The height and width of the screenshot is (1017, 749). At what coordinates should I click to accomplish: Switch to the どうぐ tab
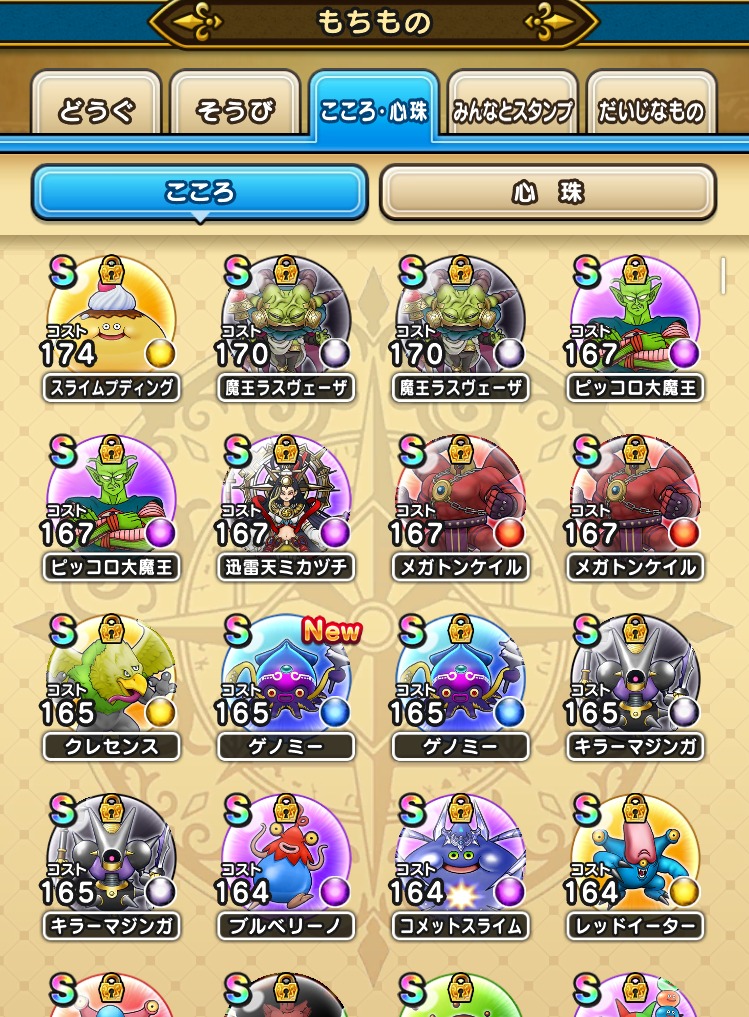(x=96, y=110)
